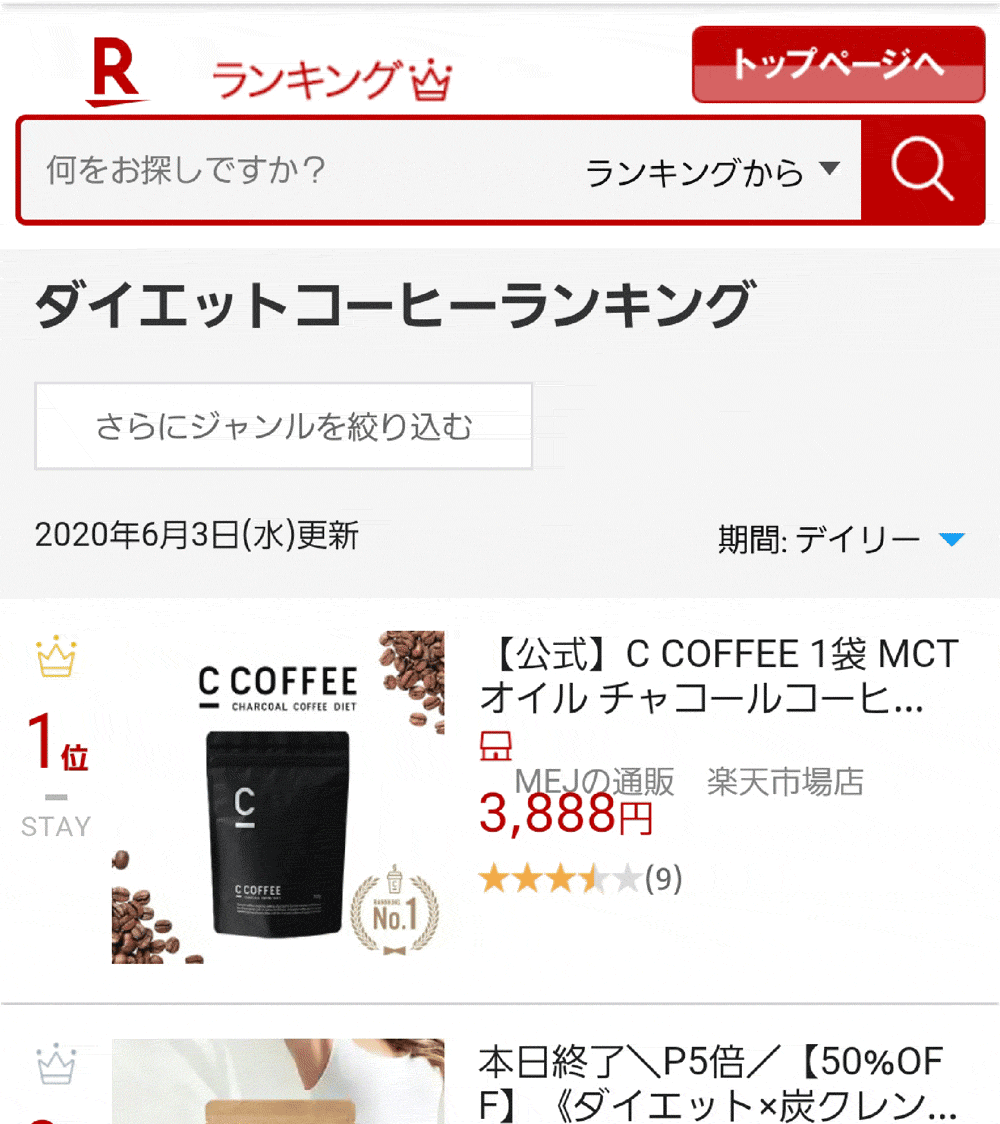Open the C COFFEE product image

(278, 797)
